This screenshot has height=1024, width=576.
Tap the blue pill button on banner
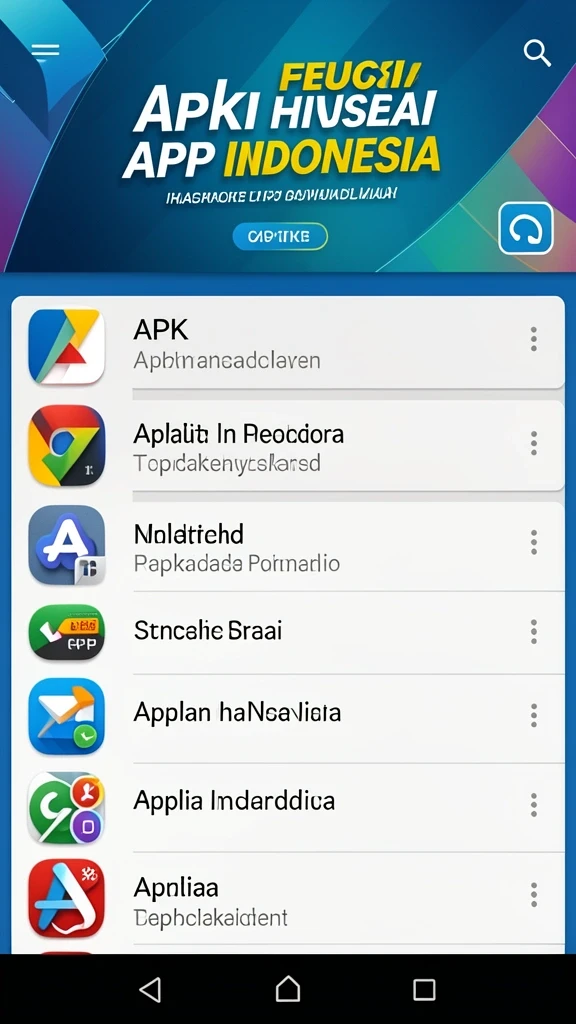(280, 236)
